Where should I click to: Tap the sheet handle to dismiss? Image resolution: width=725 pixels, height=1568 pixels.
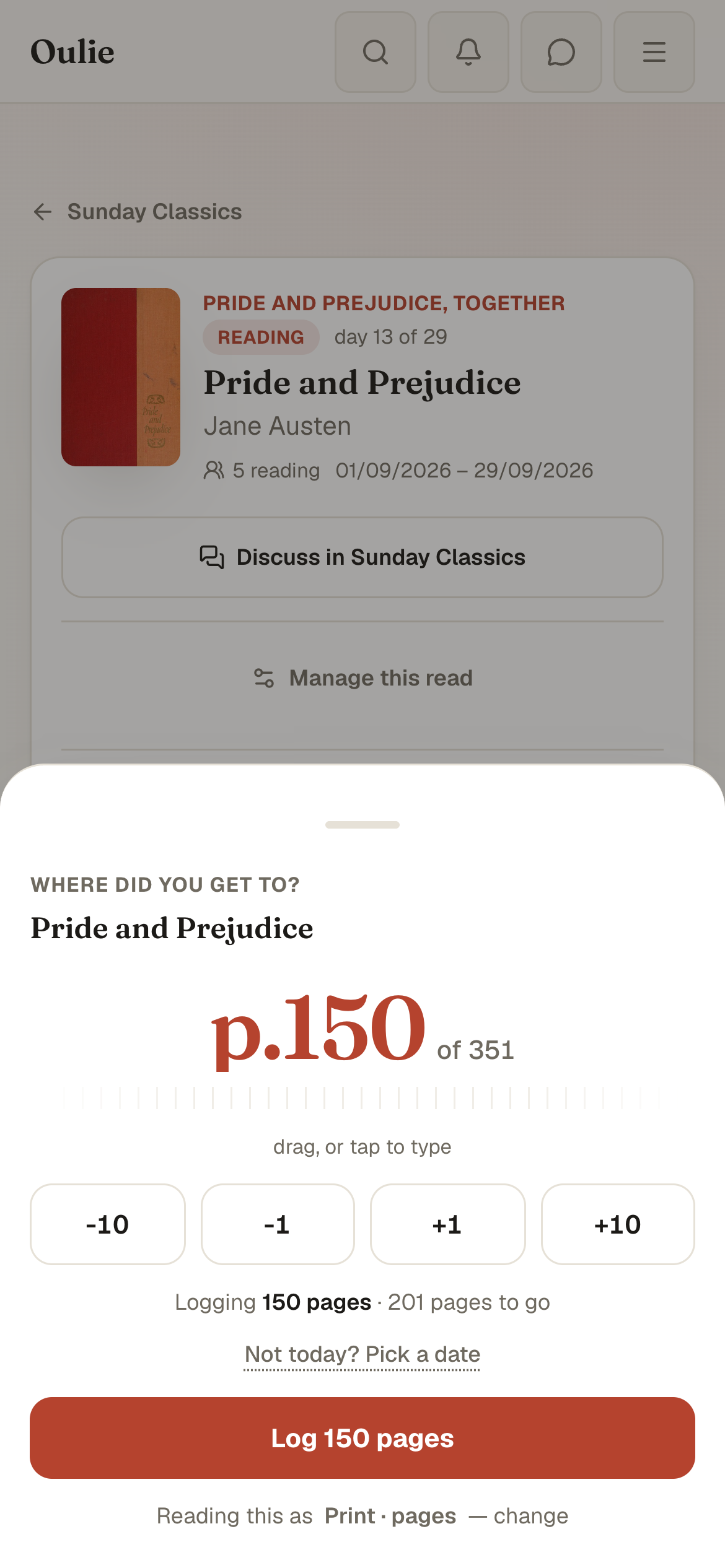pos(362,825)
